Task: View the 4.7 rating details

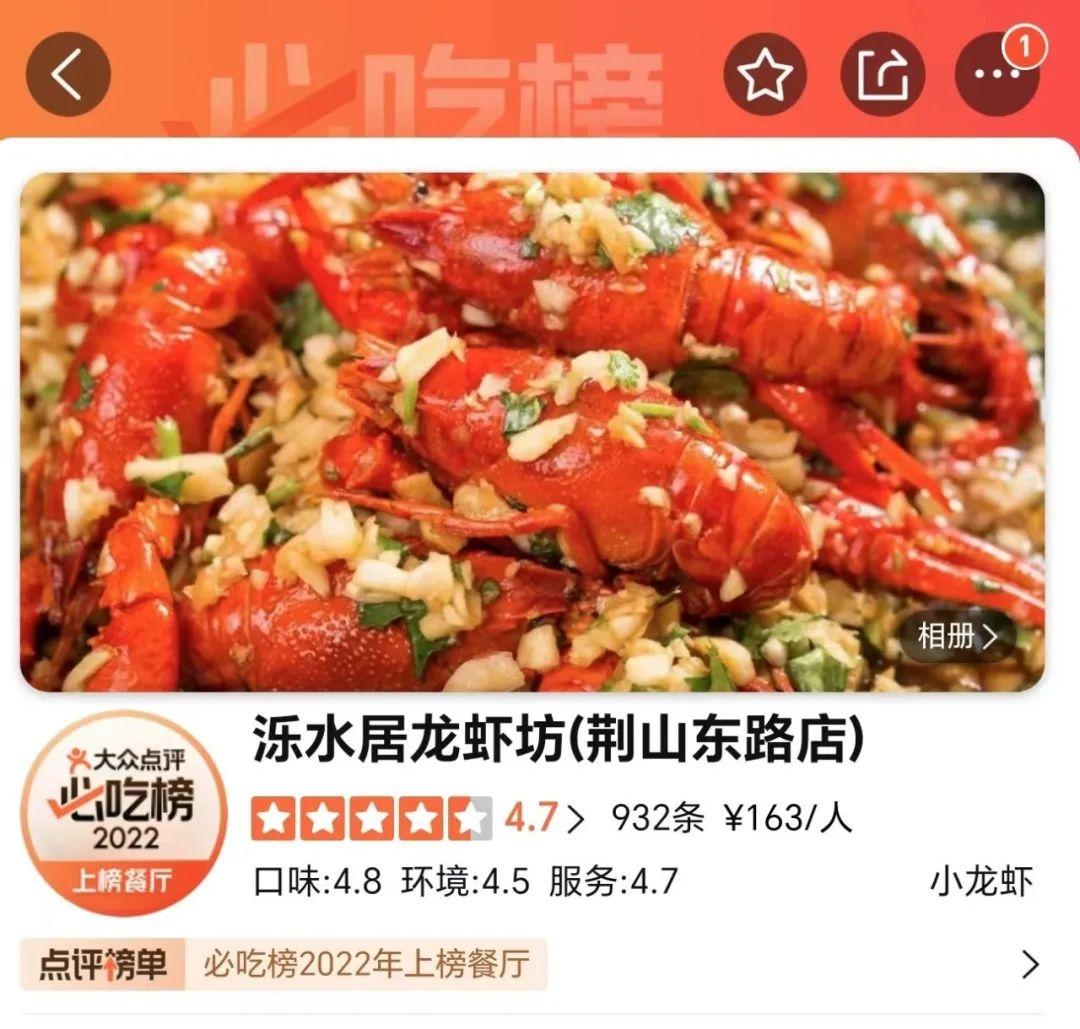Action: click(544, 818)
